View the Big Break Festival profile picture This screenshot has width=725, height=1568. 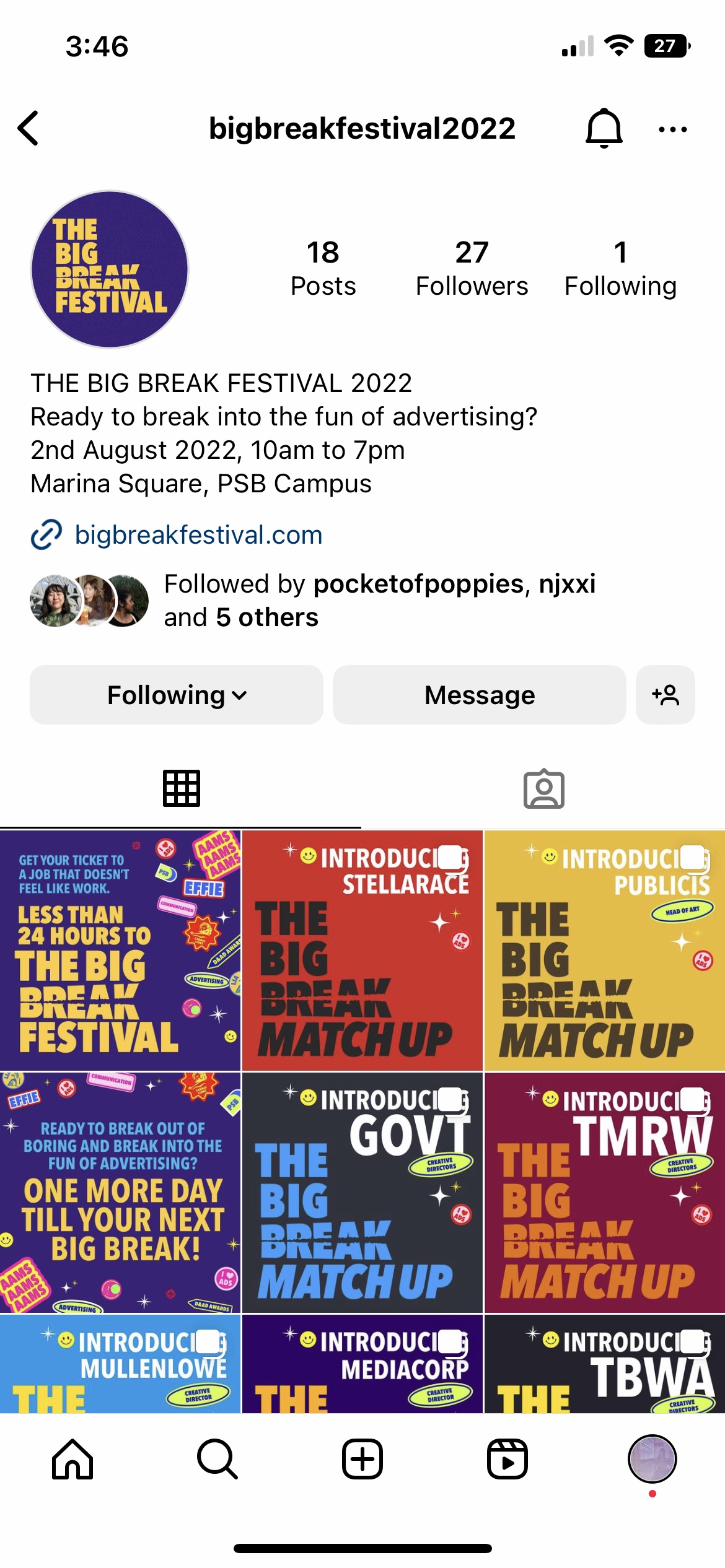[x=110, y=269]
